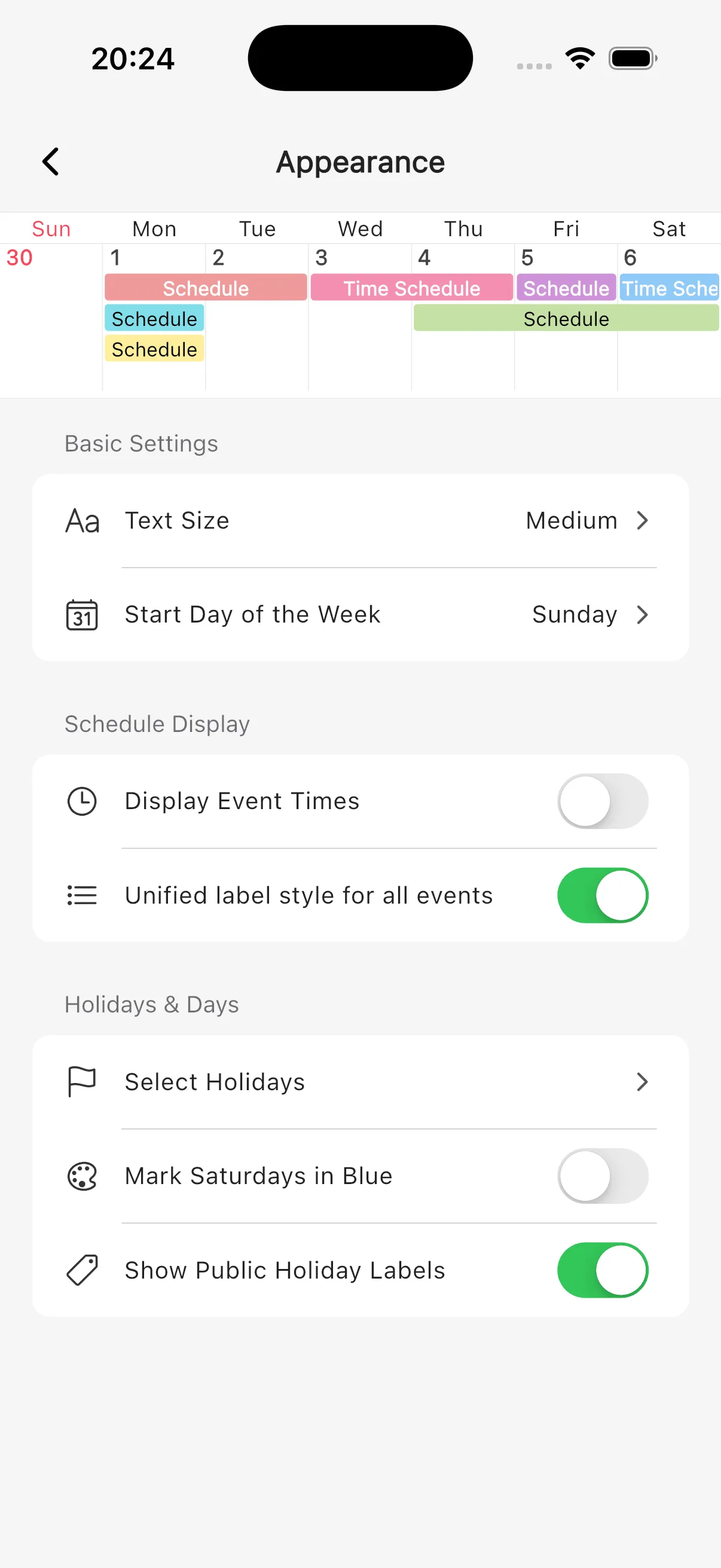Select the Sun column header

click(x=51, y=229)
